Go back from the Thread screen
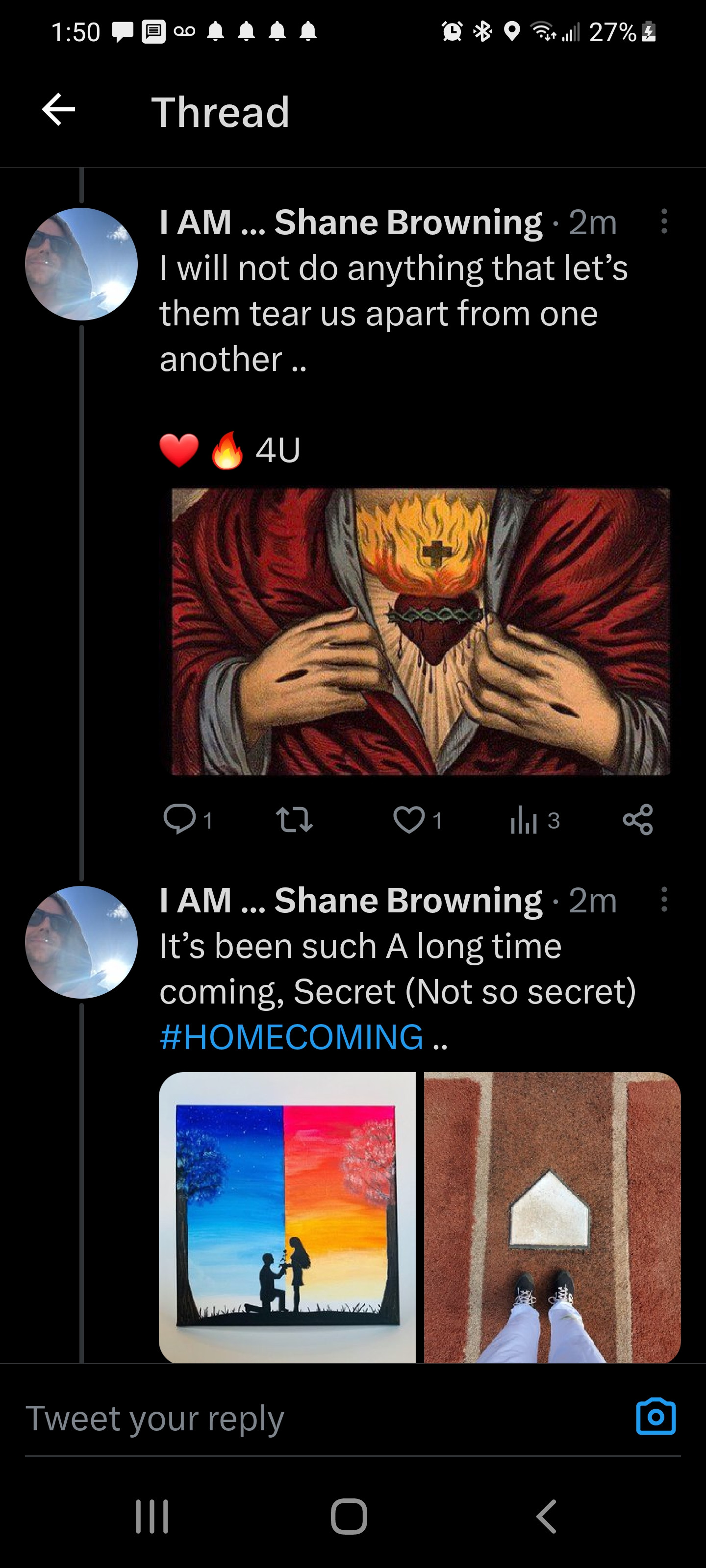The height and width of the screenshot is (1568, 706). (58, 110)
